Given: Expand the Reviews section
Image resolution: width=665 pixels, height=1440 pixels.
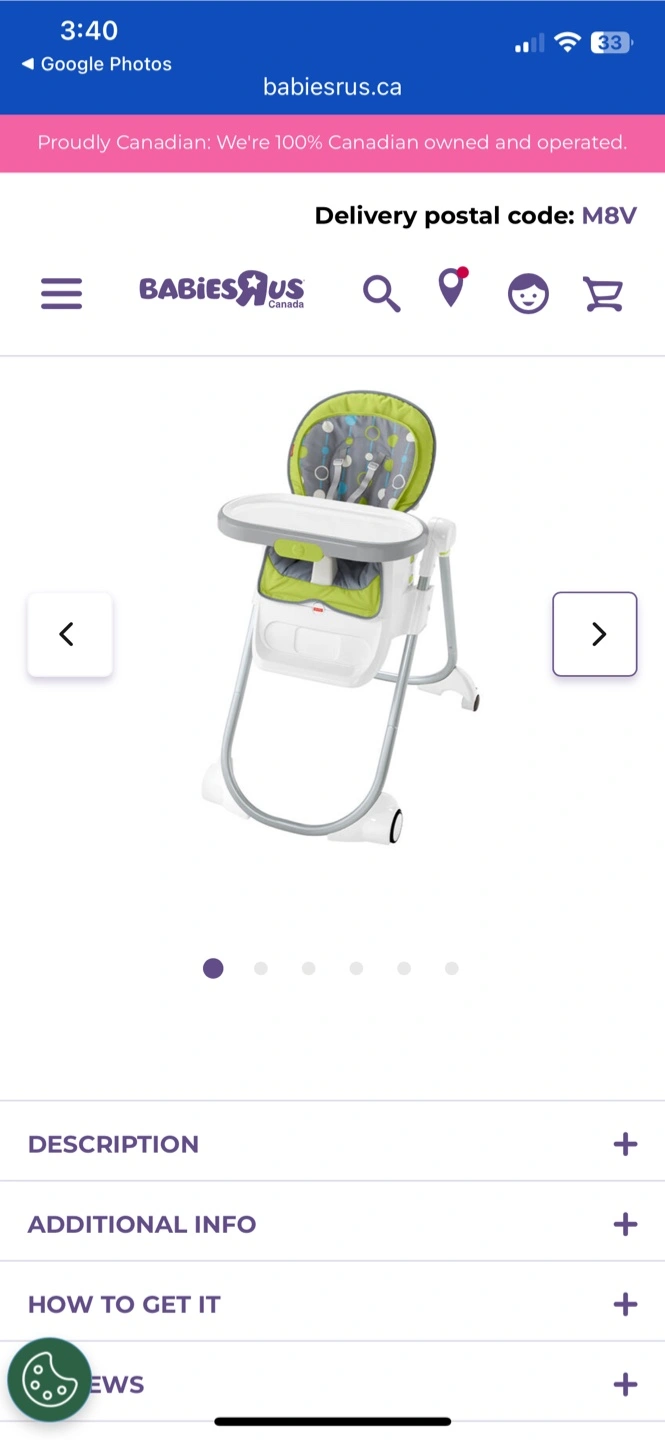Looking at the screenshot, I should [x=332, y=1383].
